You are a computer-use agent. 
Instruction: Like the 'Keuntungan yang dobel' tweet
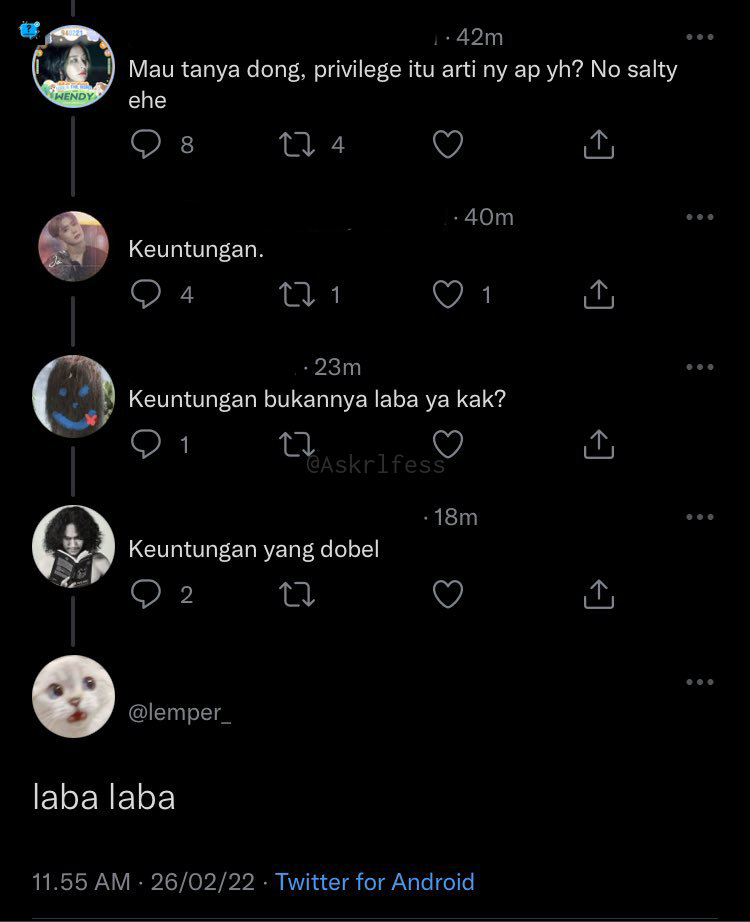[x=447, y=595]
